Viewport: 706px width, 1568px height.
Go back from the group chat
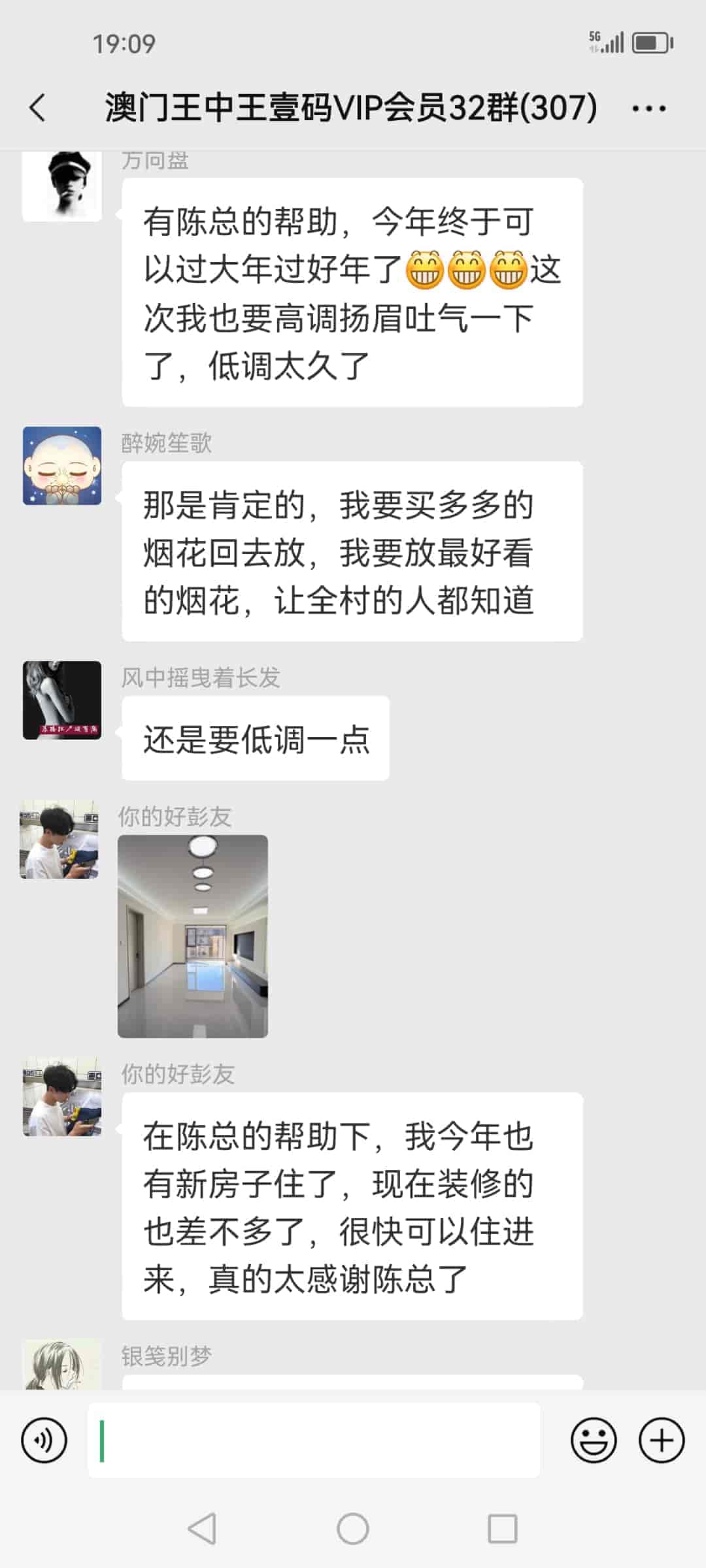(38, 108)
